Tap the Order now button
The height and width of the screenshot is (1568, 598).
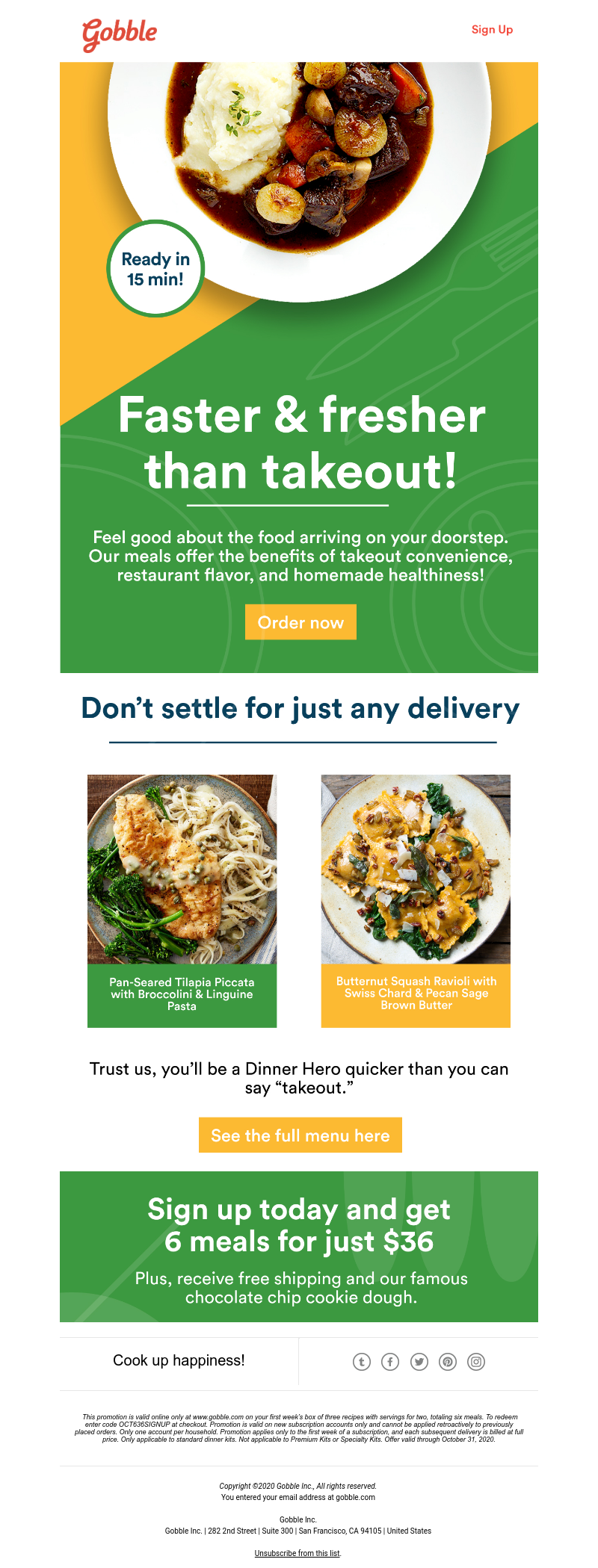coord(300,622)
